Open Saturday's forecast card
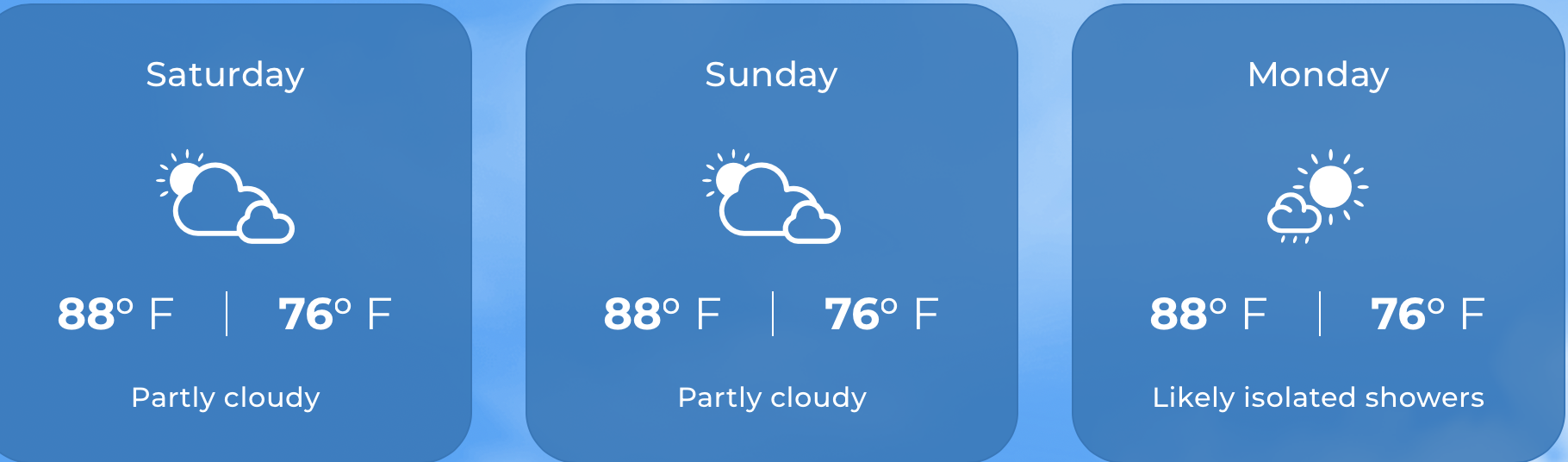1568x462 pixels. [x=226, y=233]
